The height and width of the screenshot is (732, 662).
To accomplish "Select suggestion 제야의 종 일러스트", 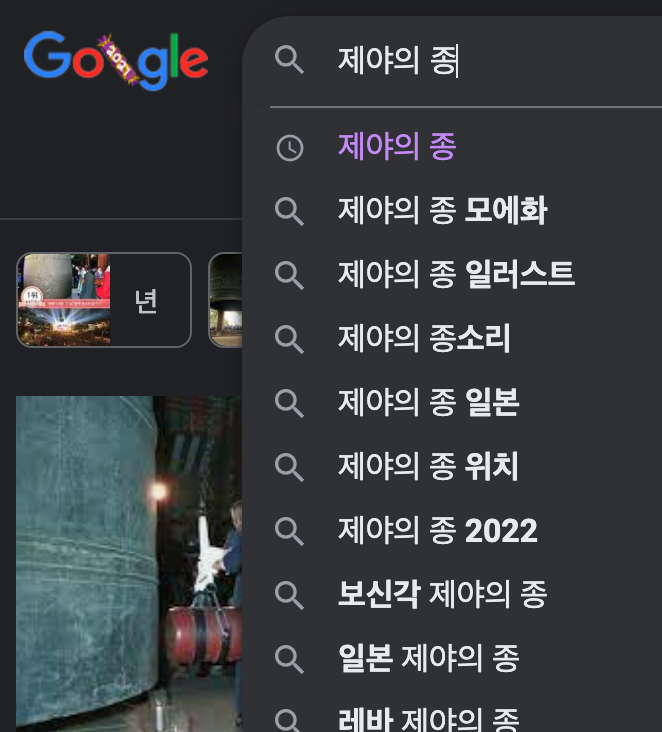I will tap(456, 275).
